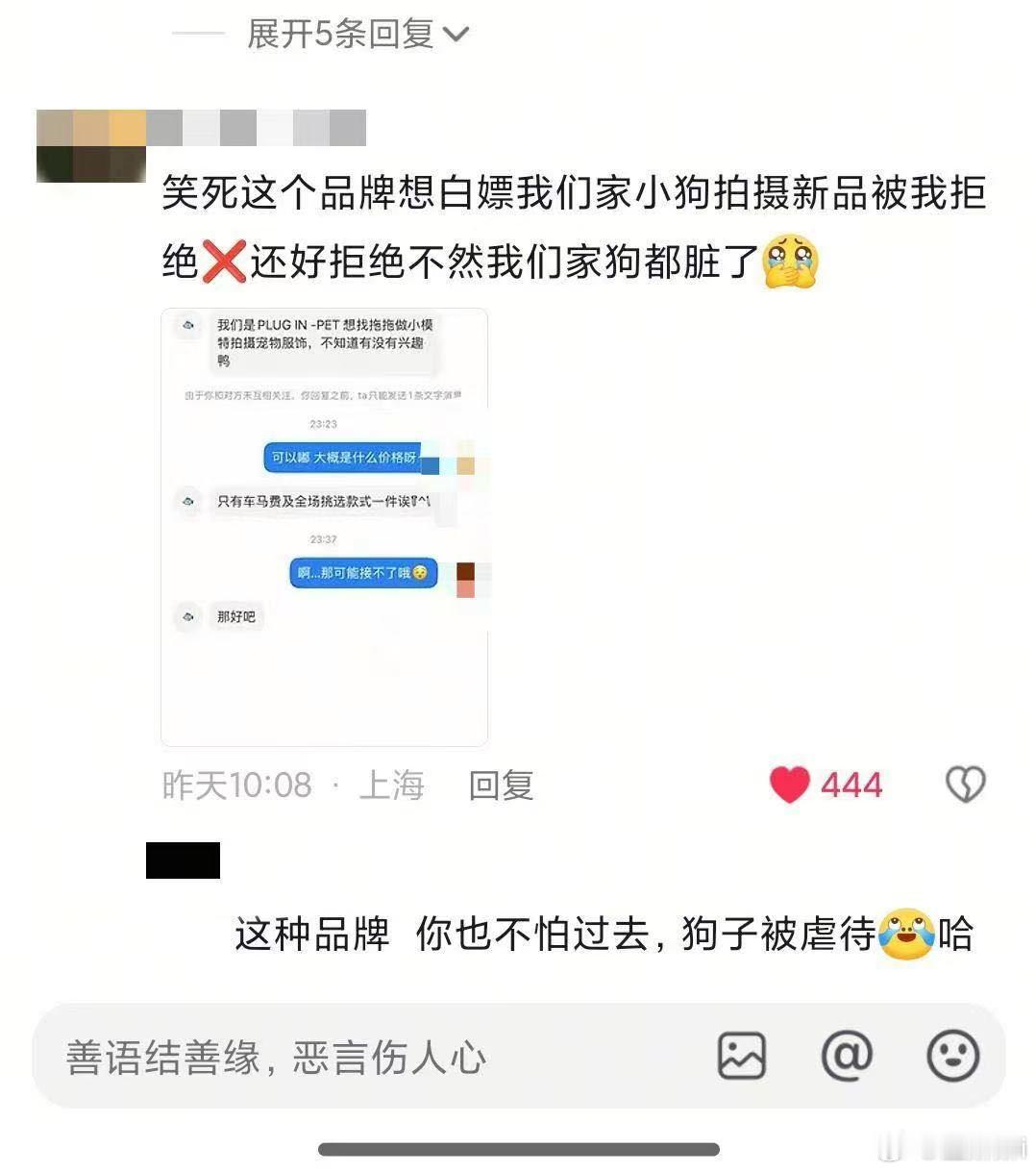Tap the redacted second commenter's name

[183, 860]
